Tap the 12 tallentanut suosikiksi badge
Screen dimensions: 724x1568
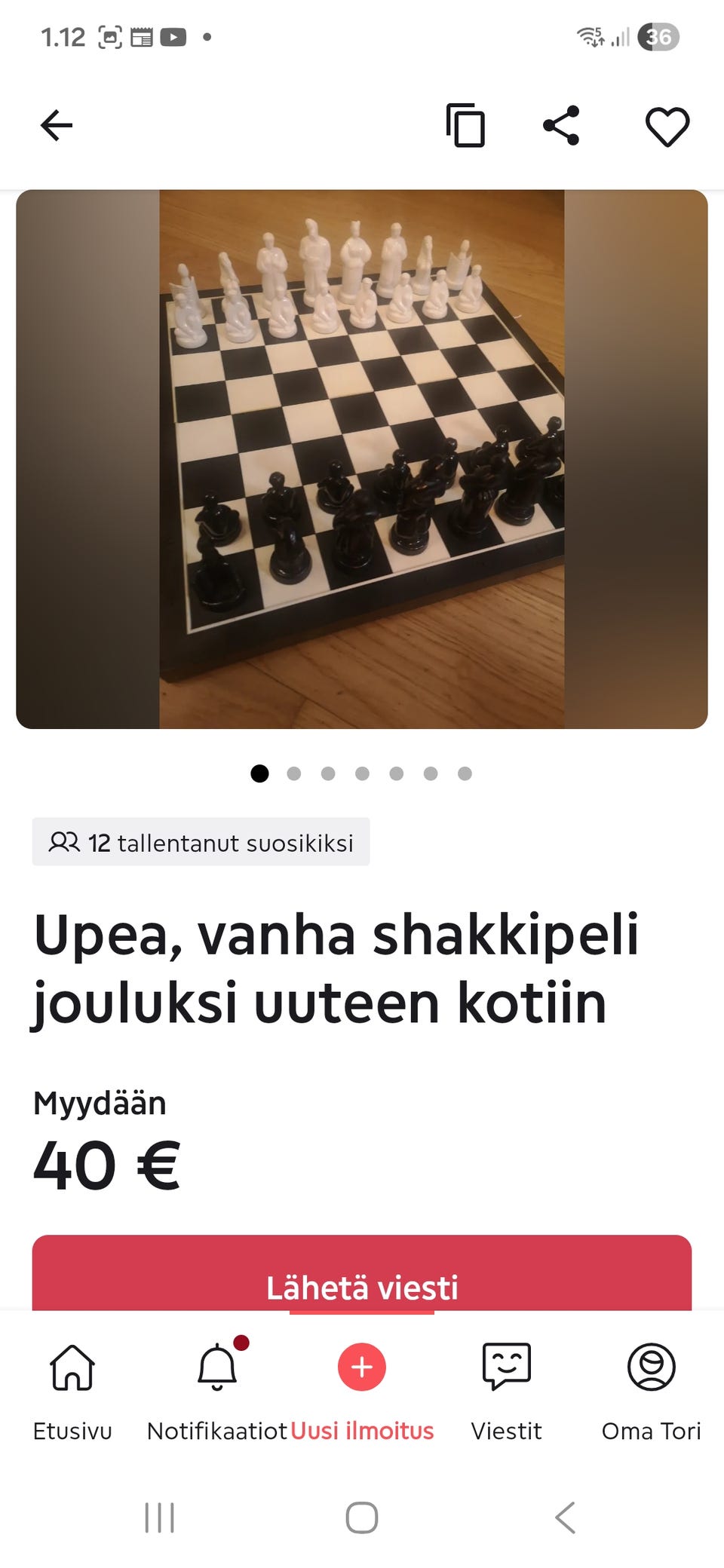pyautogui.click(x=200, y=844)
